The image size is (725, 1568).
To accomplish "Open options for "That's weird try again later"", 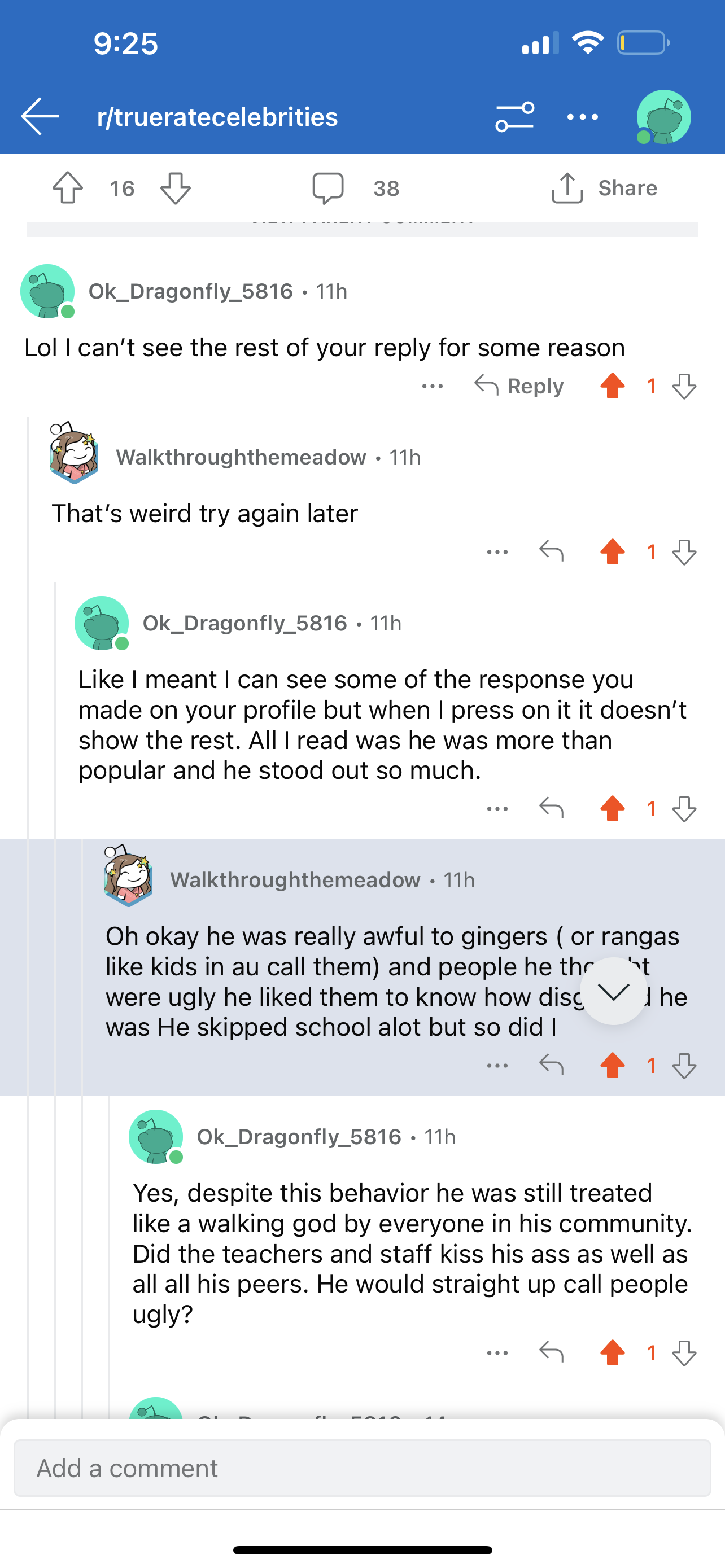I will 497,552.
